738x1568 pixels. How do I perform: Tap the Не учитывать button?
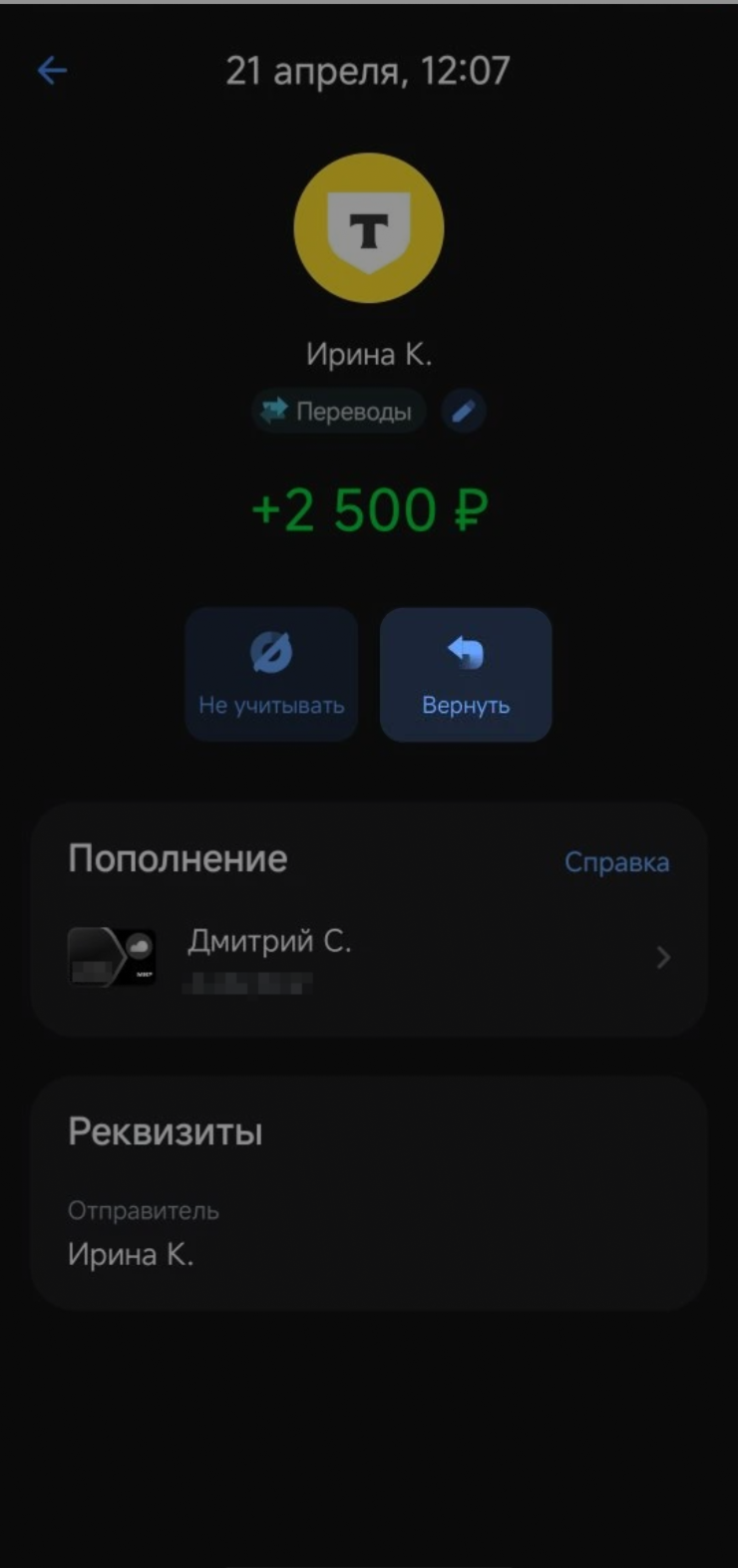pyautogui.click(x=271, y=675)
